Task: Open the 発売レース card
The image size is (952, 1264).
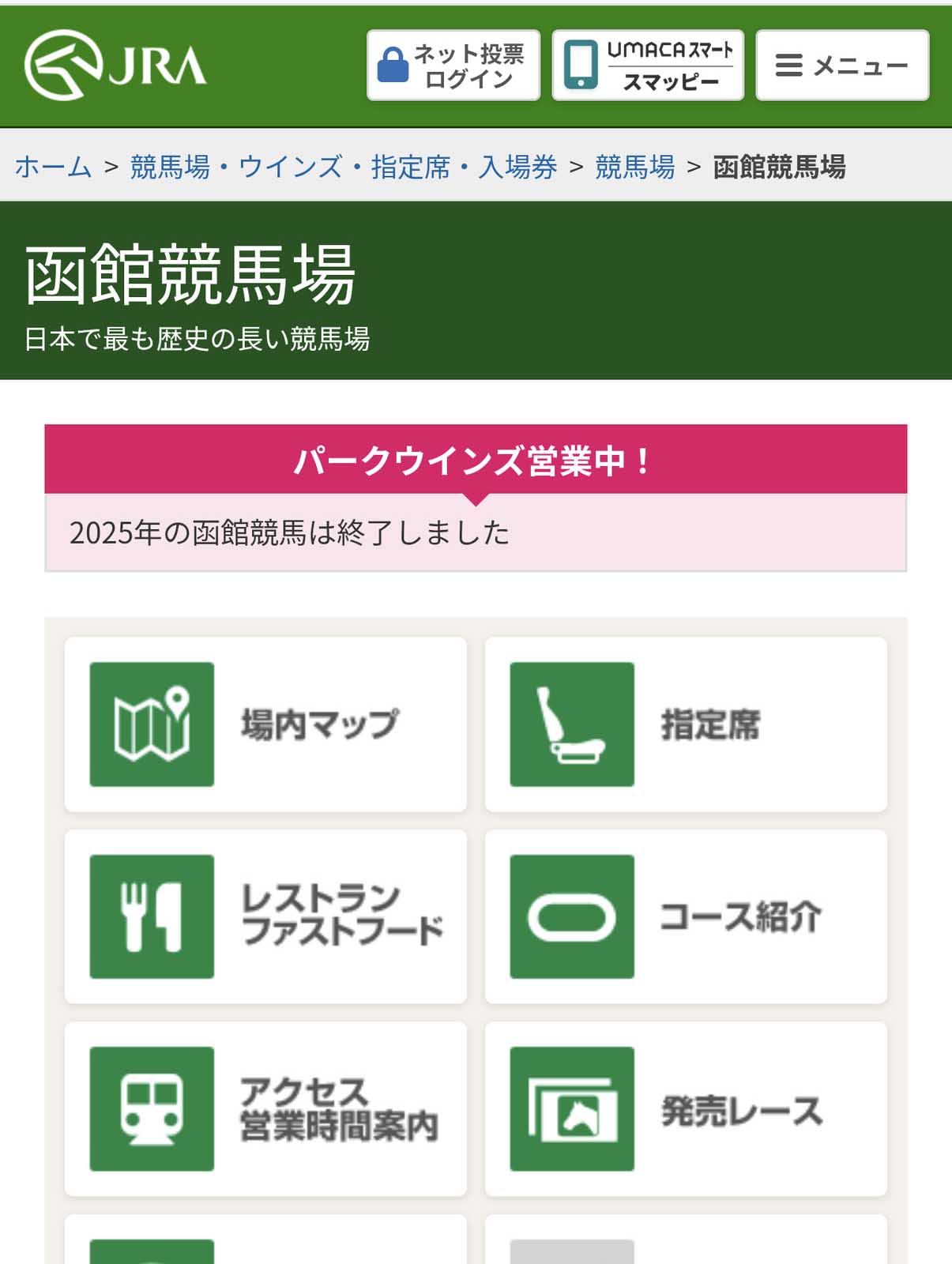Action: tap(686, 1109)
